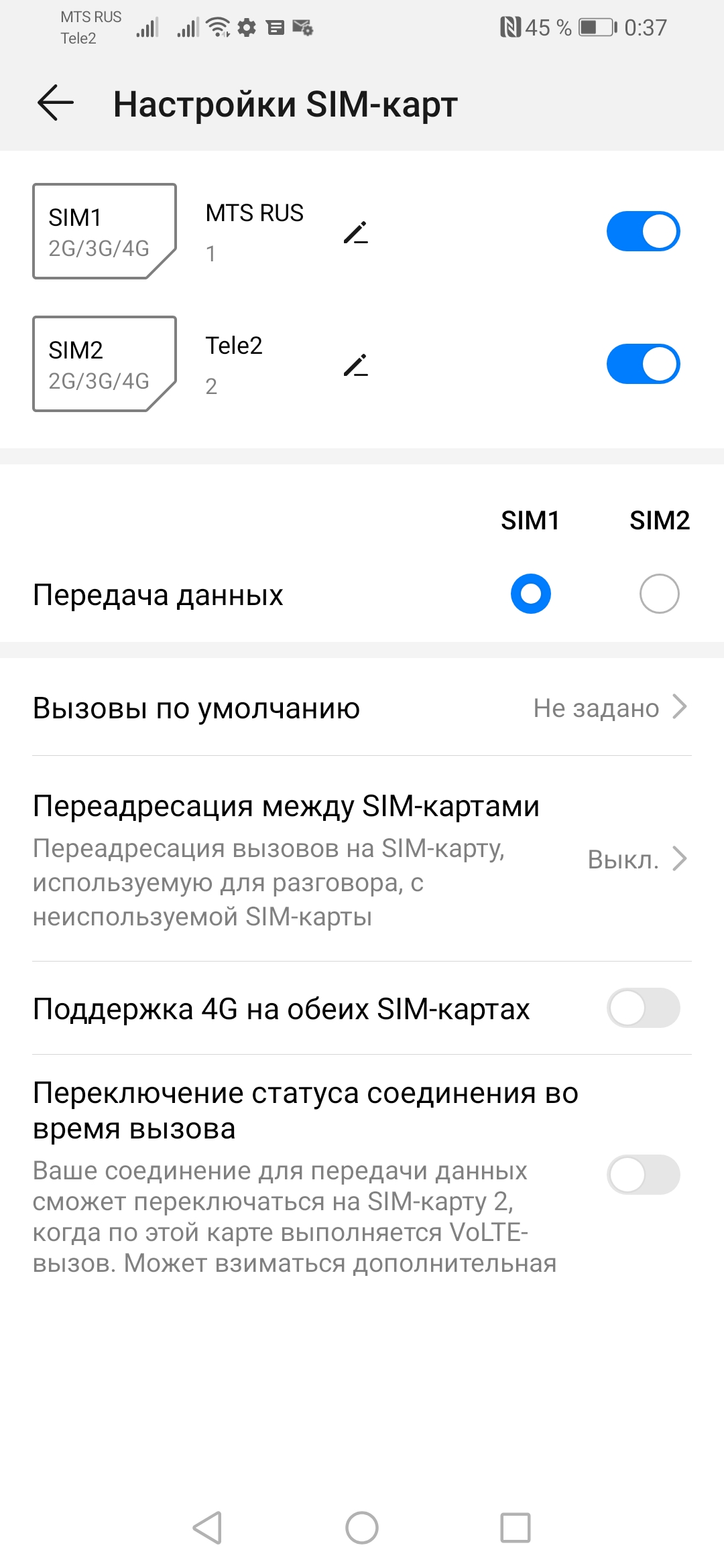Turn off the Tele2 SIM2 card
Image resolution: width=724 pixels, height=1568 pixels.
click(x=642, y=365)
